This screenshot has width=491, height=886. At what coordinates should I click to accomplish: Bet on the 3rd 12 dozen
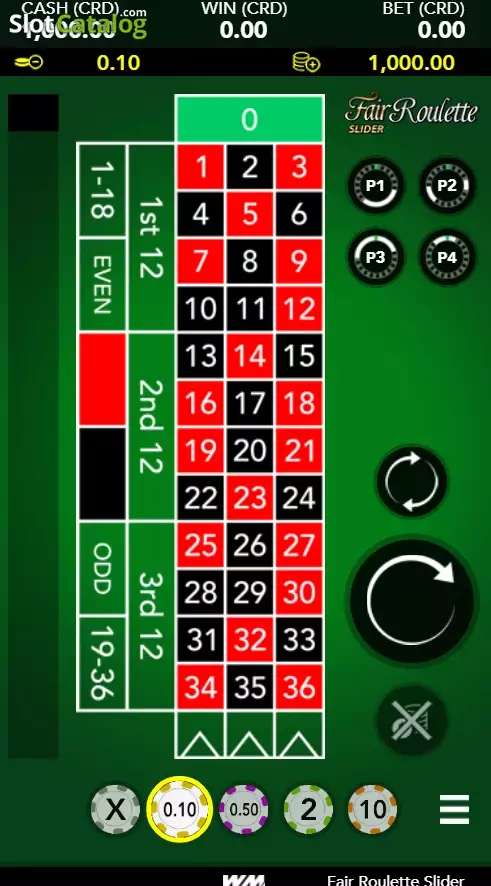tap(151, 616)
